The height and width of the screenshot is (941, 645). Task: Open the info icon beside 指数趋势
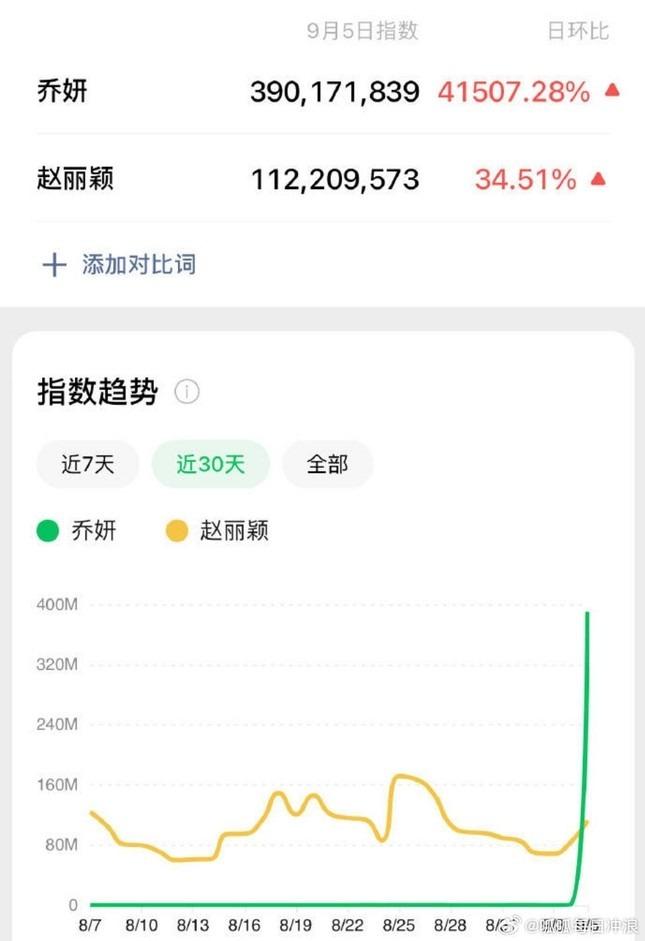pyautogui.click(x=187, y=392)
